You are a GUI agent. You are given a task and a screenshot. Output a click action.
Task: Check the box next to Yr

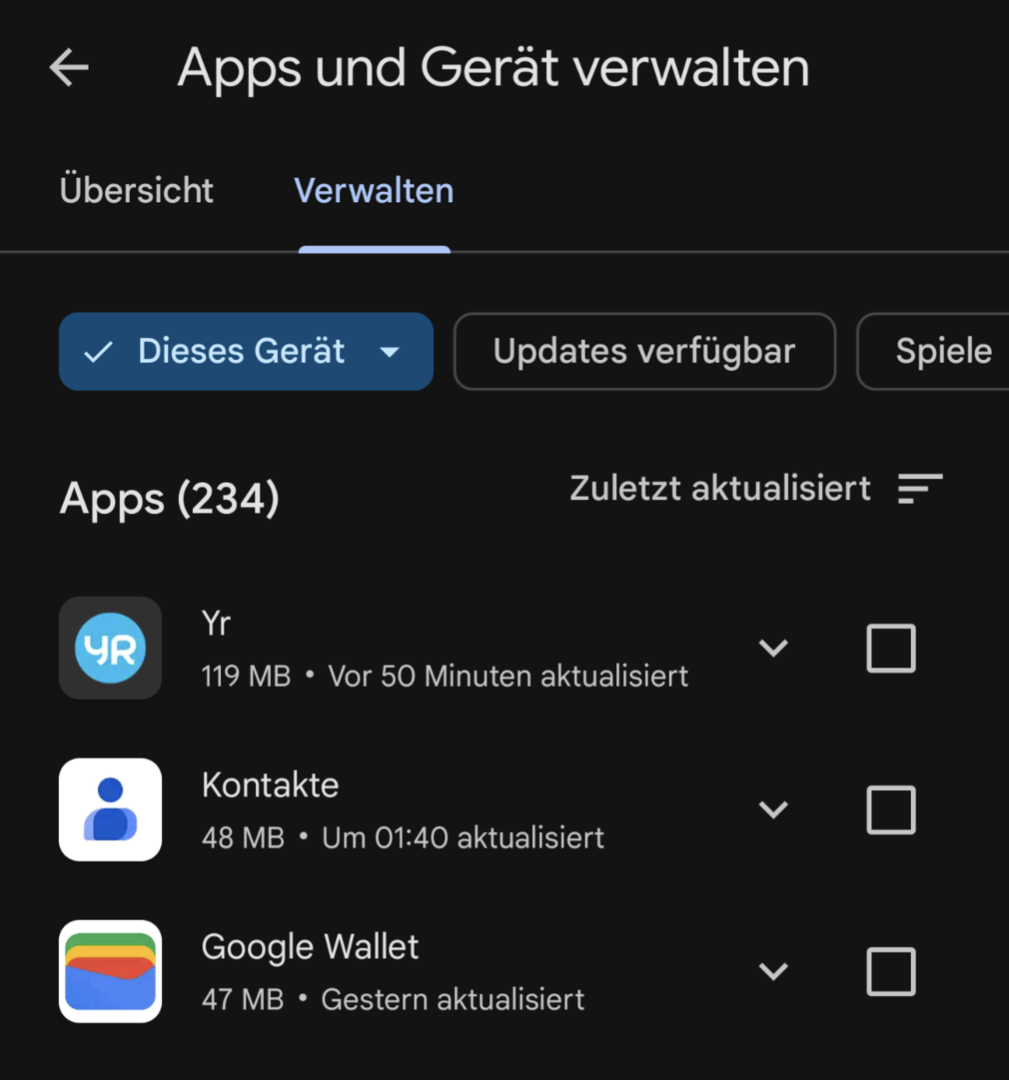pos(890,648)
